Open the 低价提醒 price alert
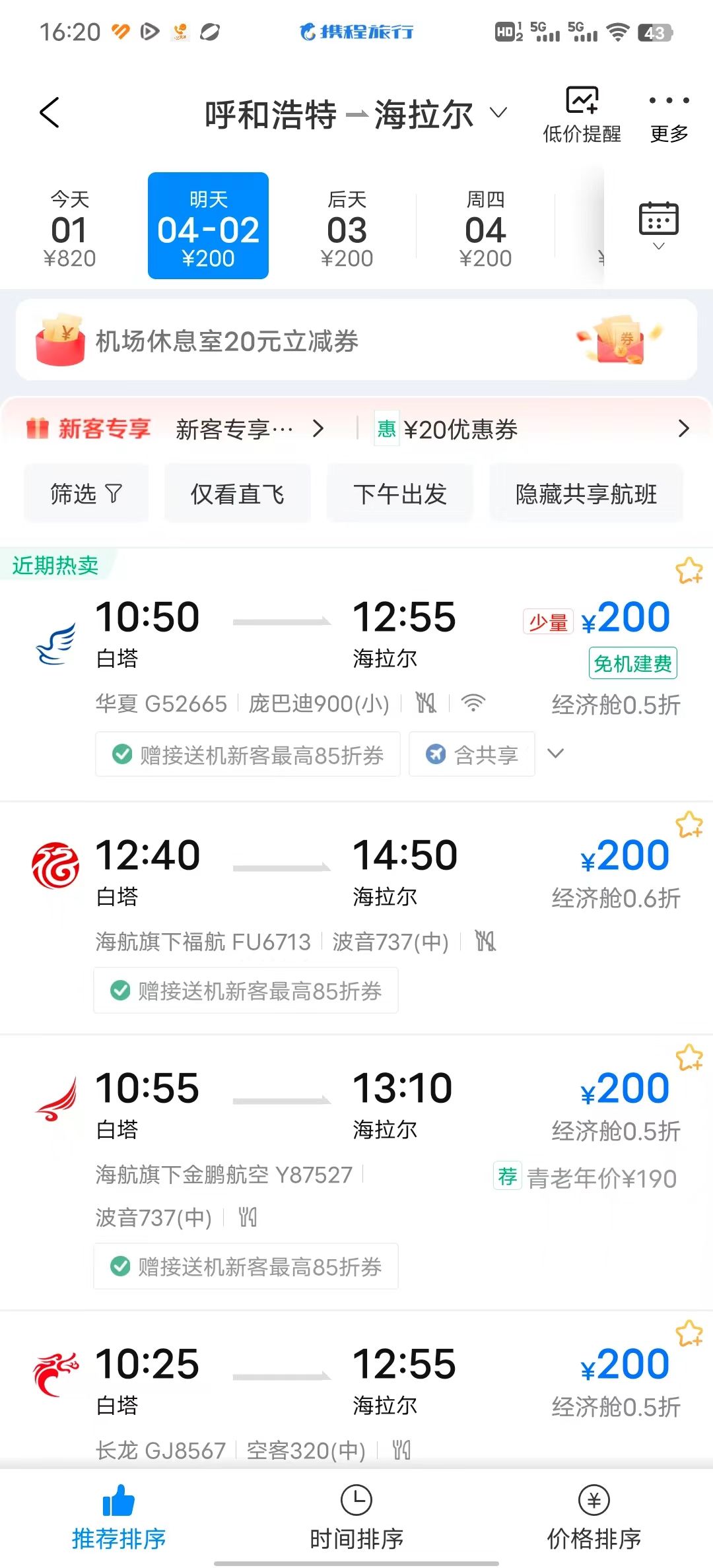This screenshot has height=1568, width=713. pos(582,114)
